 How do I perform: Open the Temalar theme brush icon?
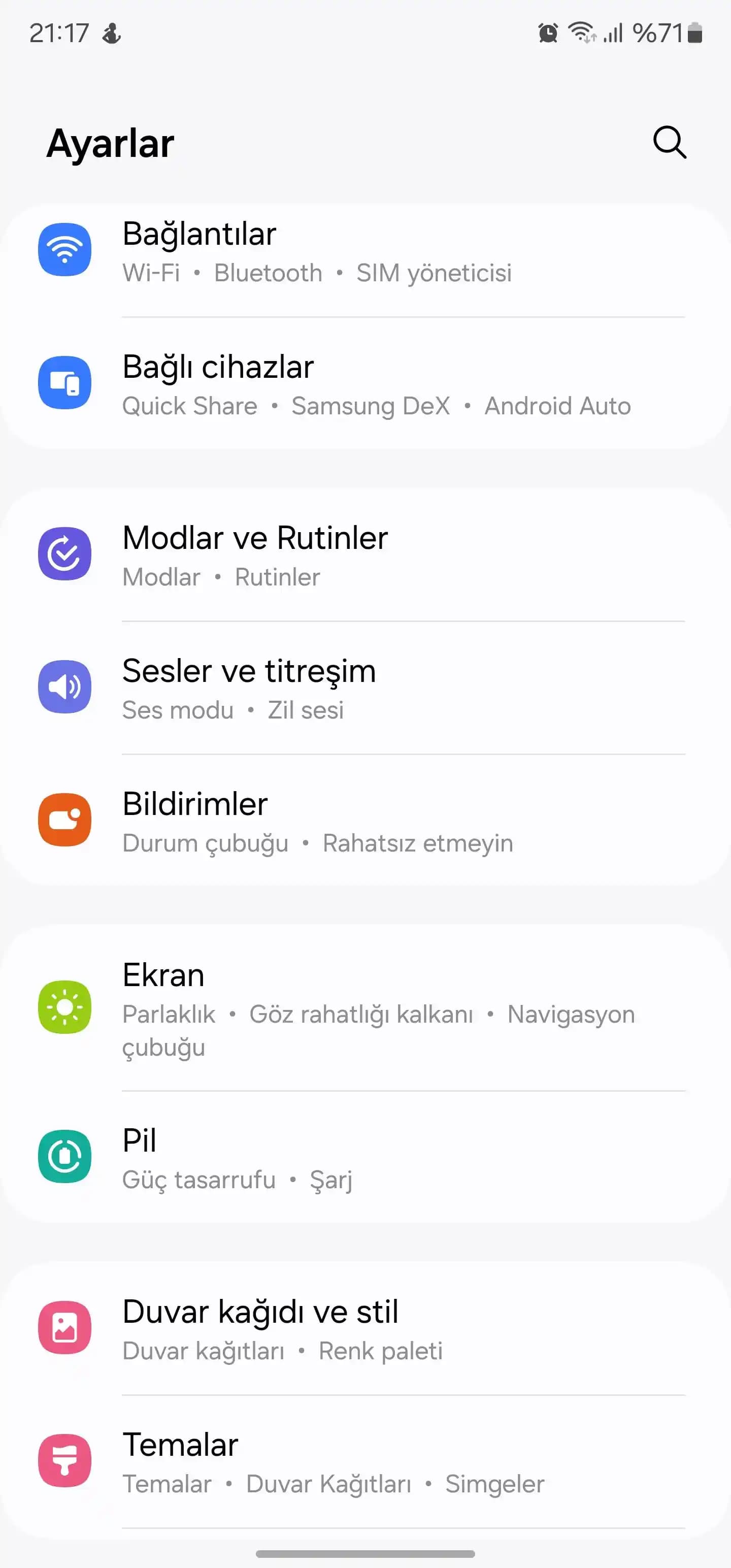click(x=65, y=1461)
